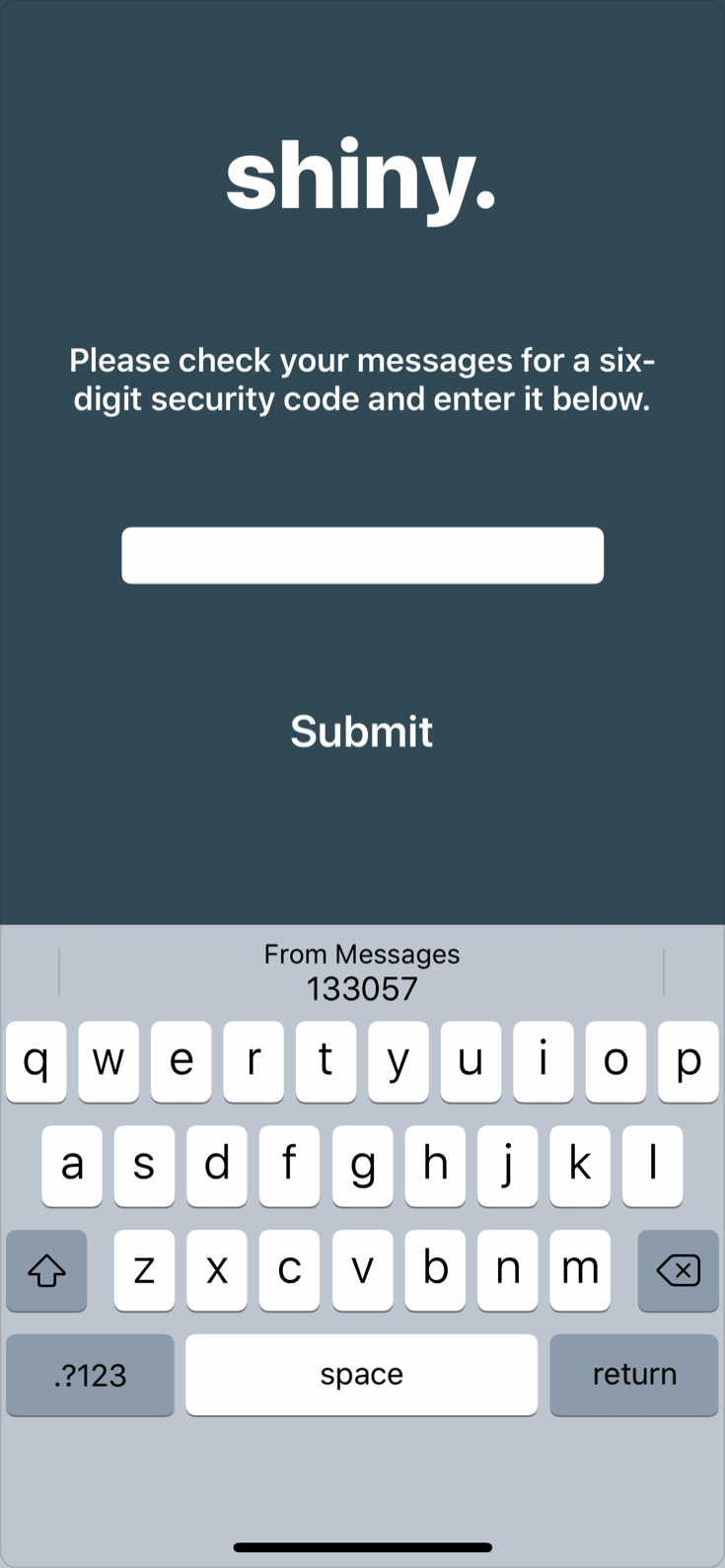Tap the security code input field

tap(362, 555)
